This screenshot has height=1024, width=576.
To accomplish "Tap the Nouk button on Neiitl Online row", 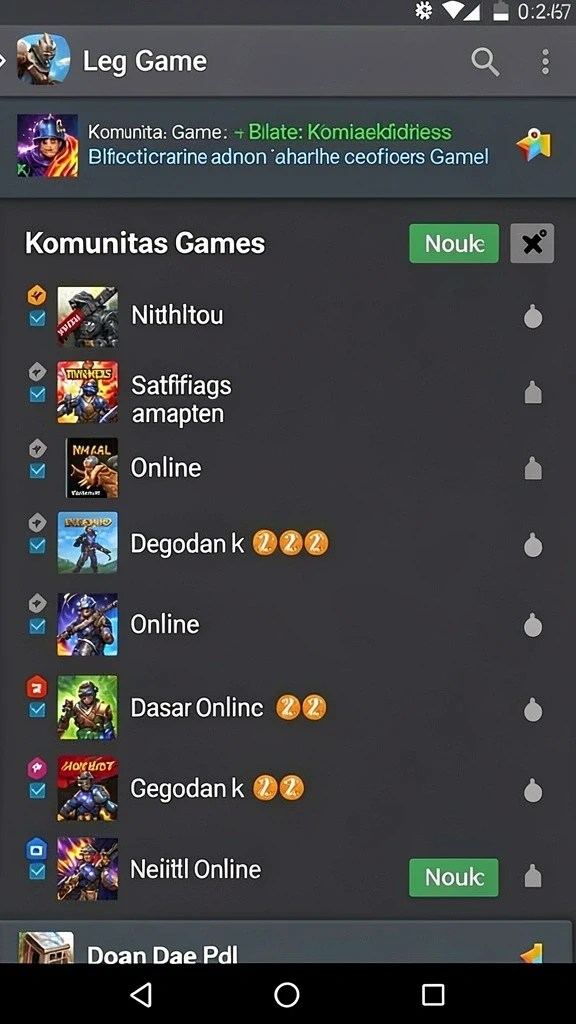I will pos(454,877).
